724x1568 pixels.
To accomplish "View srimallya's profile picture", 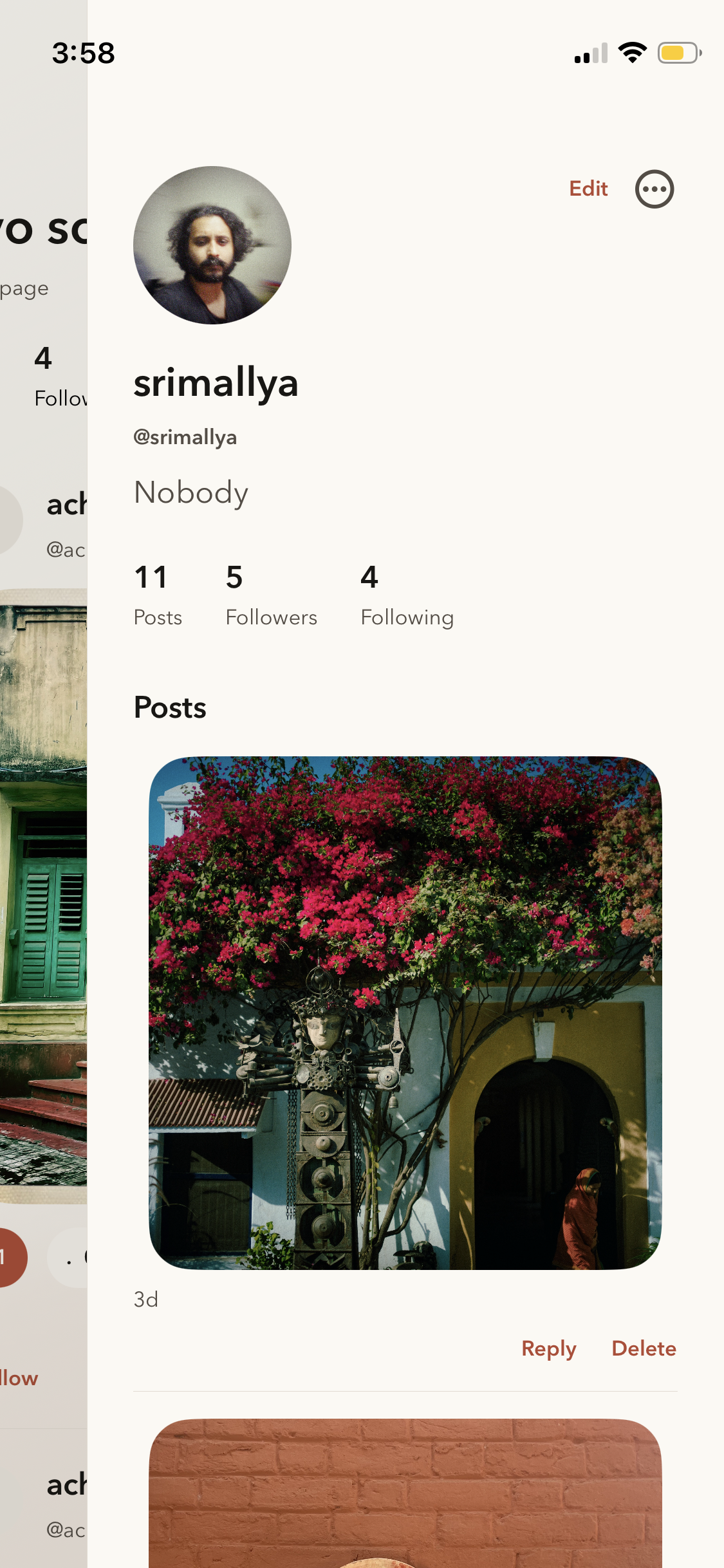I will tap(212, 245).
